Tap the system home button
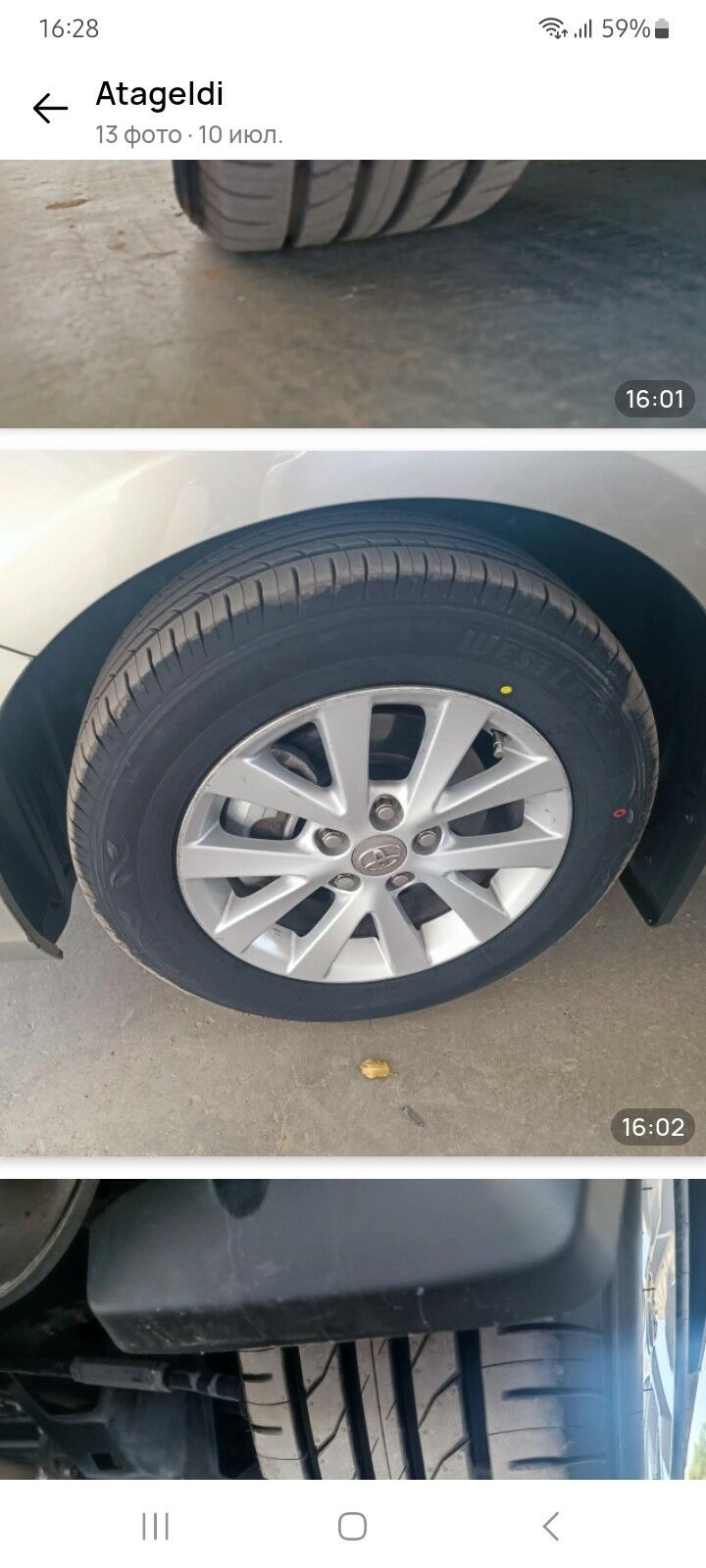 352,1526
